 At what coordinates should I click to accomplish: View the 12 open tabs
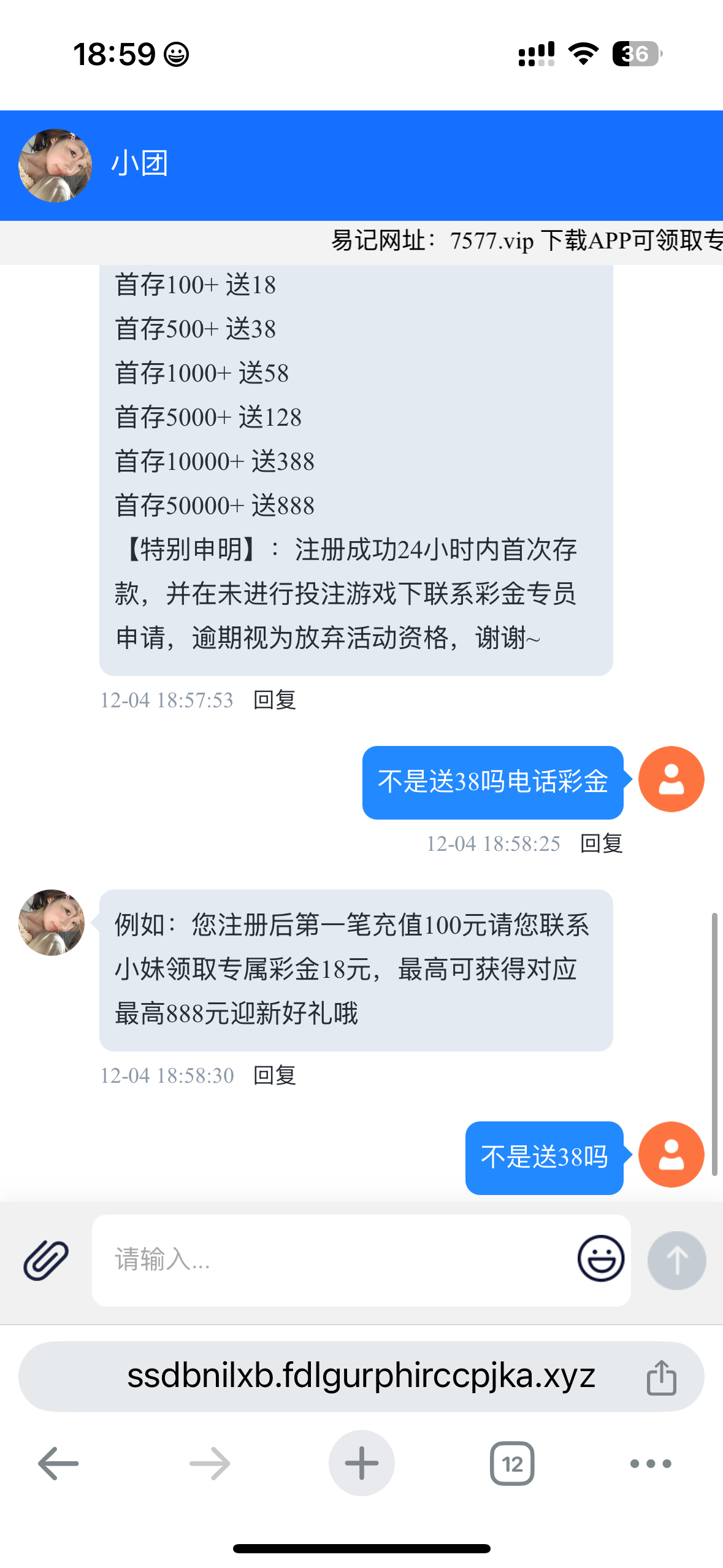(512, 1464)
